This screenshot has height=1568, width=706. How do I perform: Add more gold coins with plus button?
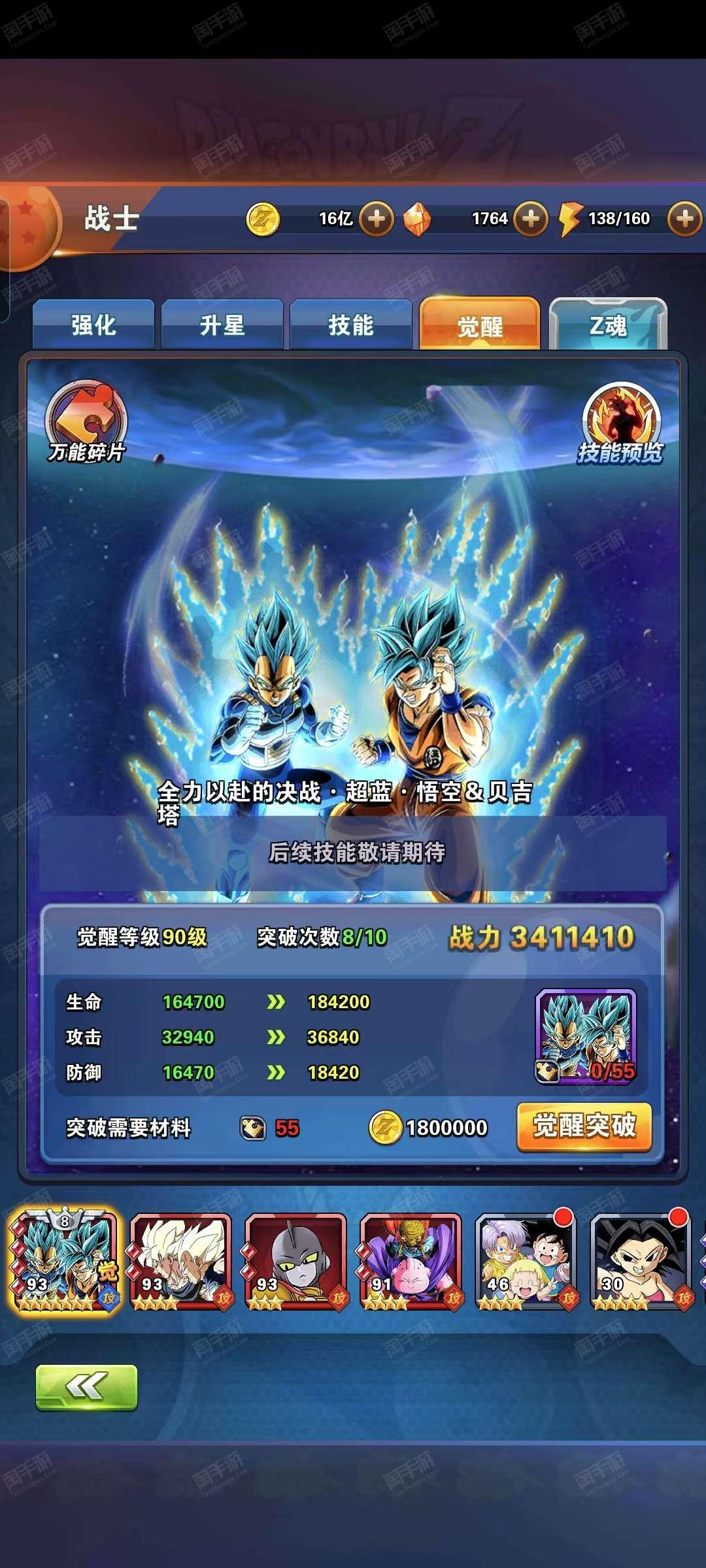coord(377,218)
